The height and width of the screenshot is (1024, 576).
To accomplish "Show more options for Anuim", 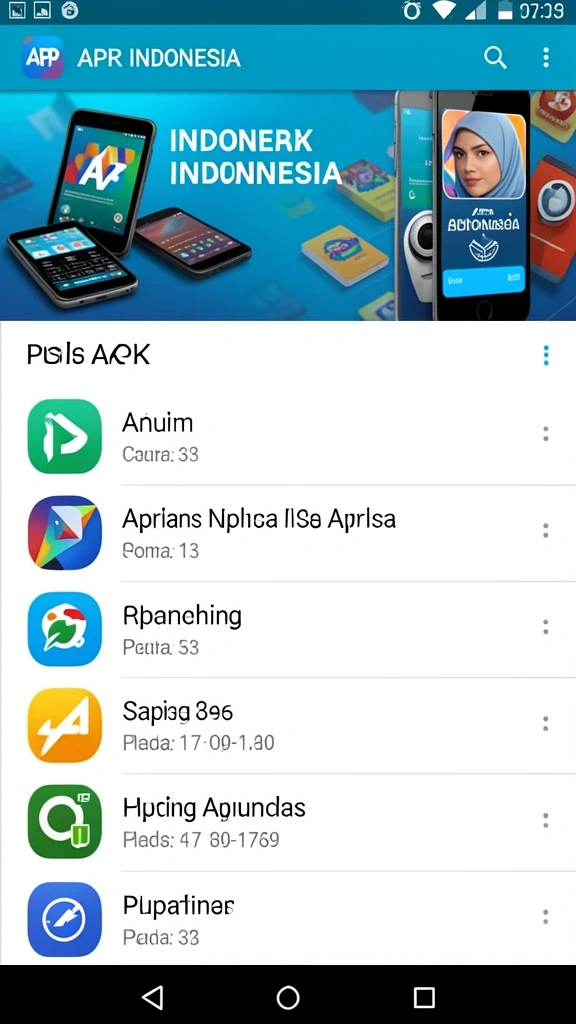I will coord(546,434).
